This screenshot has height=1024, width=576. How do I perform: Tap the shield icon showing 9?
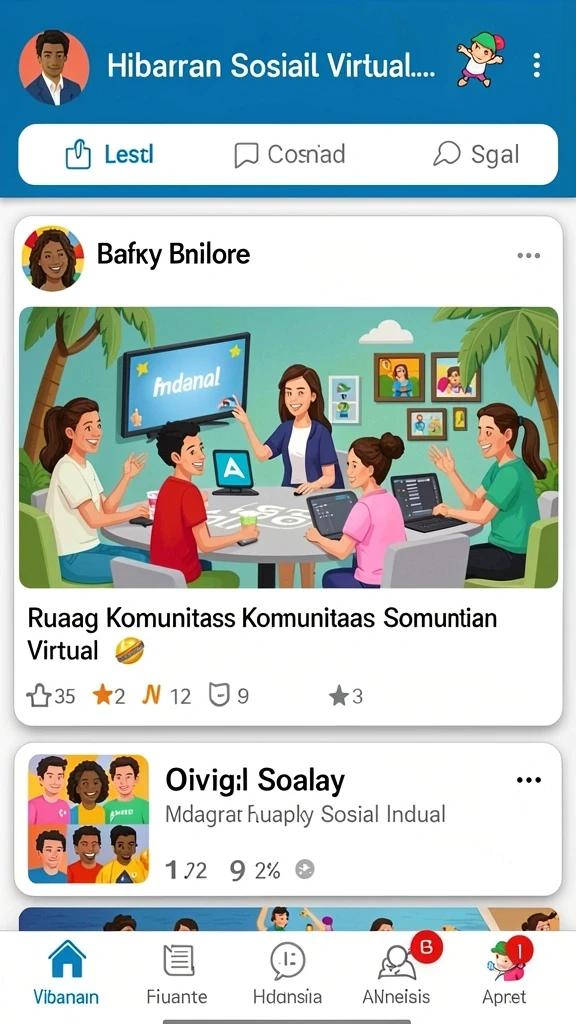[229, 696]
